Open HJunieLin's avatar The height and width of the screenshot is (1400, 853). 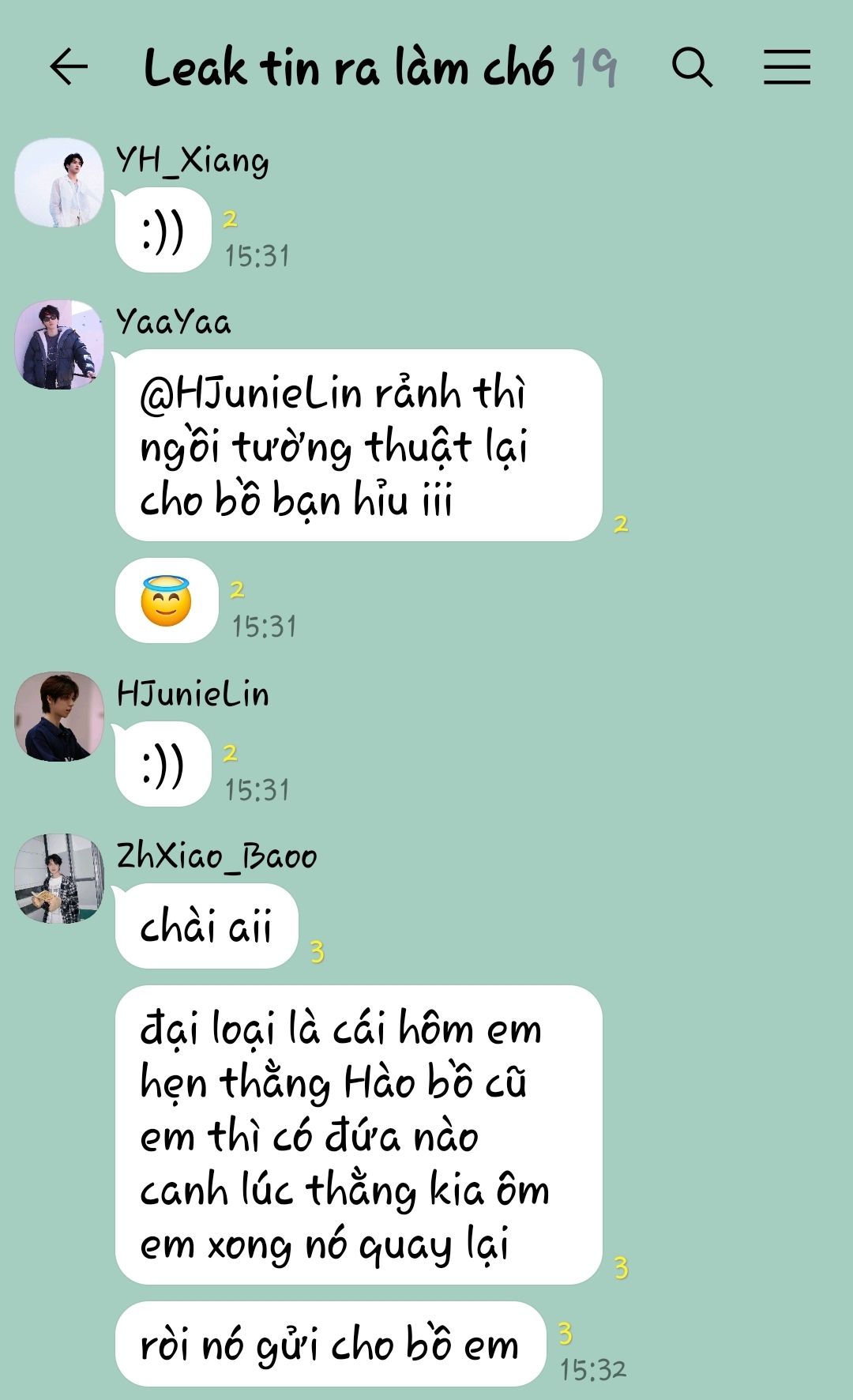pos(59,717)
